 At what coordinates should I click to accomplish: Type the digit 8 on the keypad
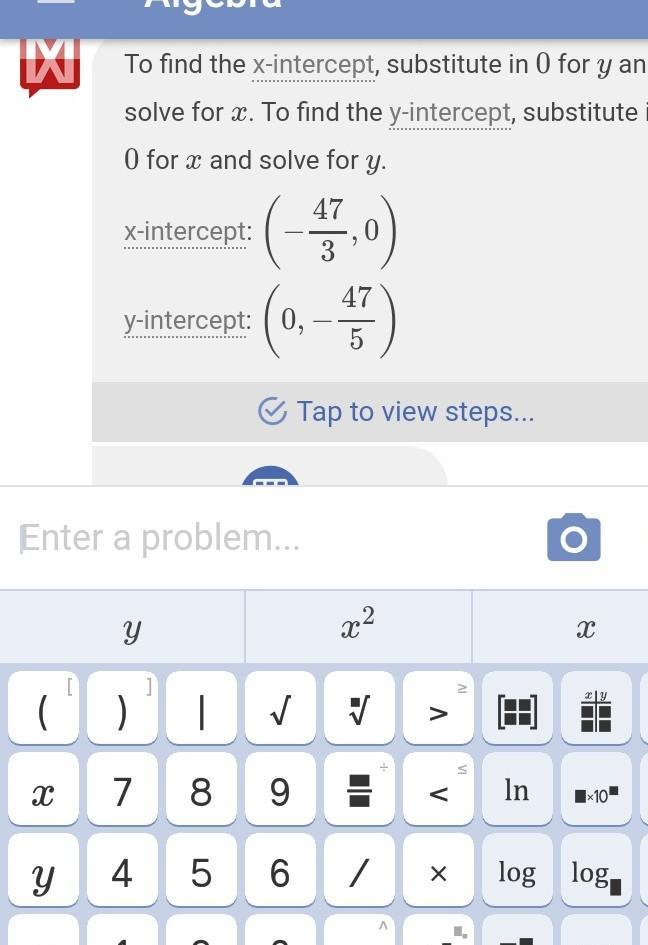click(201, 791)
